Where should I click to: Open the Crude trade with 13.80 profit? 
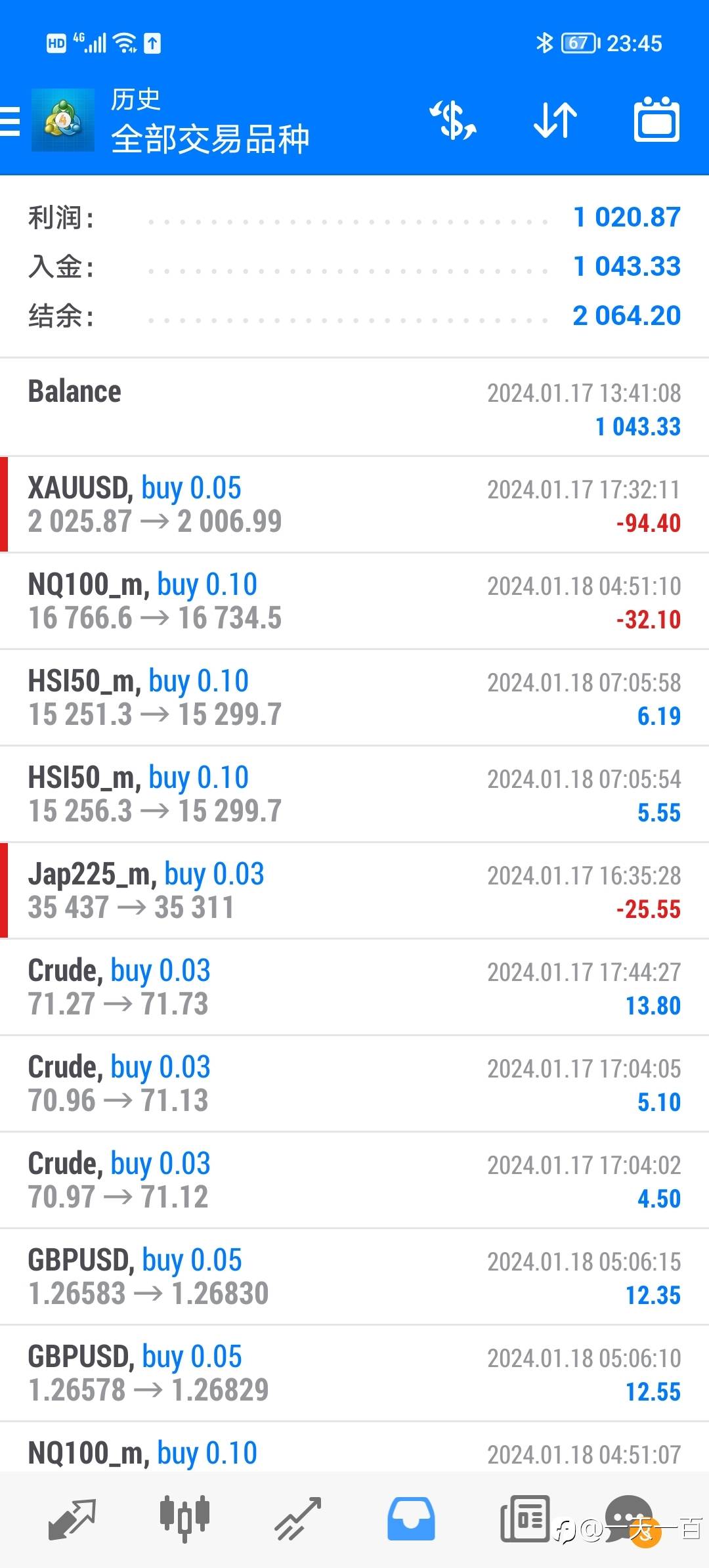[354, 987]
